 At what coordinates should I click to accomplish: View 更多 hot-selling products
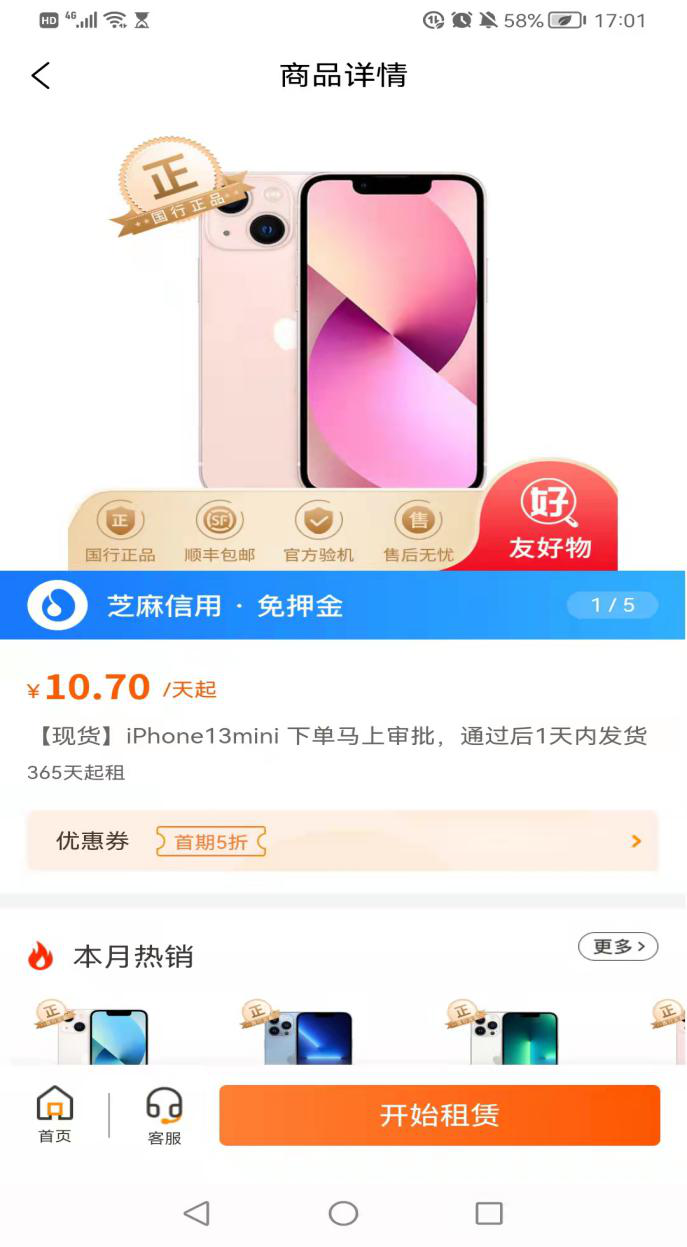pyautogui.click(x=618, y=946)
